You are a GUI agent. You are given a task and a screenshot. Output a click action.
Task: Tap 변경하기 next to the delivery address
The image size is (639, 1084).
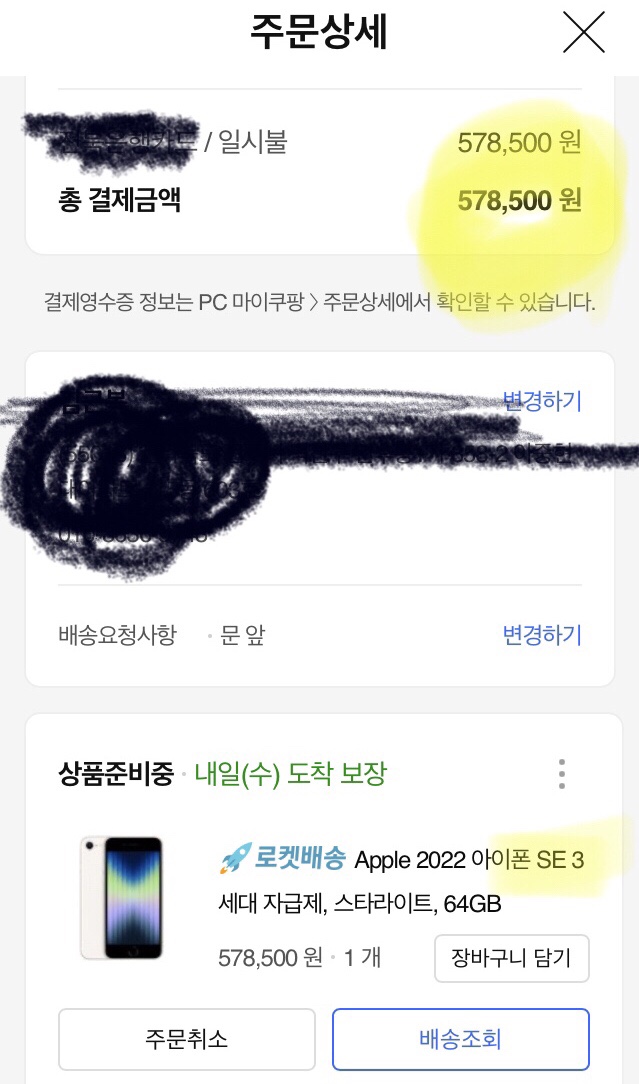[x=542, y=402]
